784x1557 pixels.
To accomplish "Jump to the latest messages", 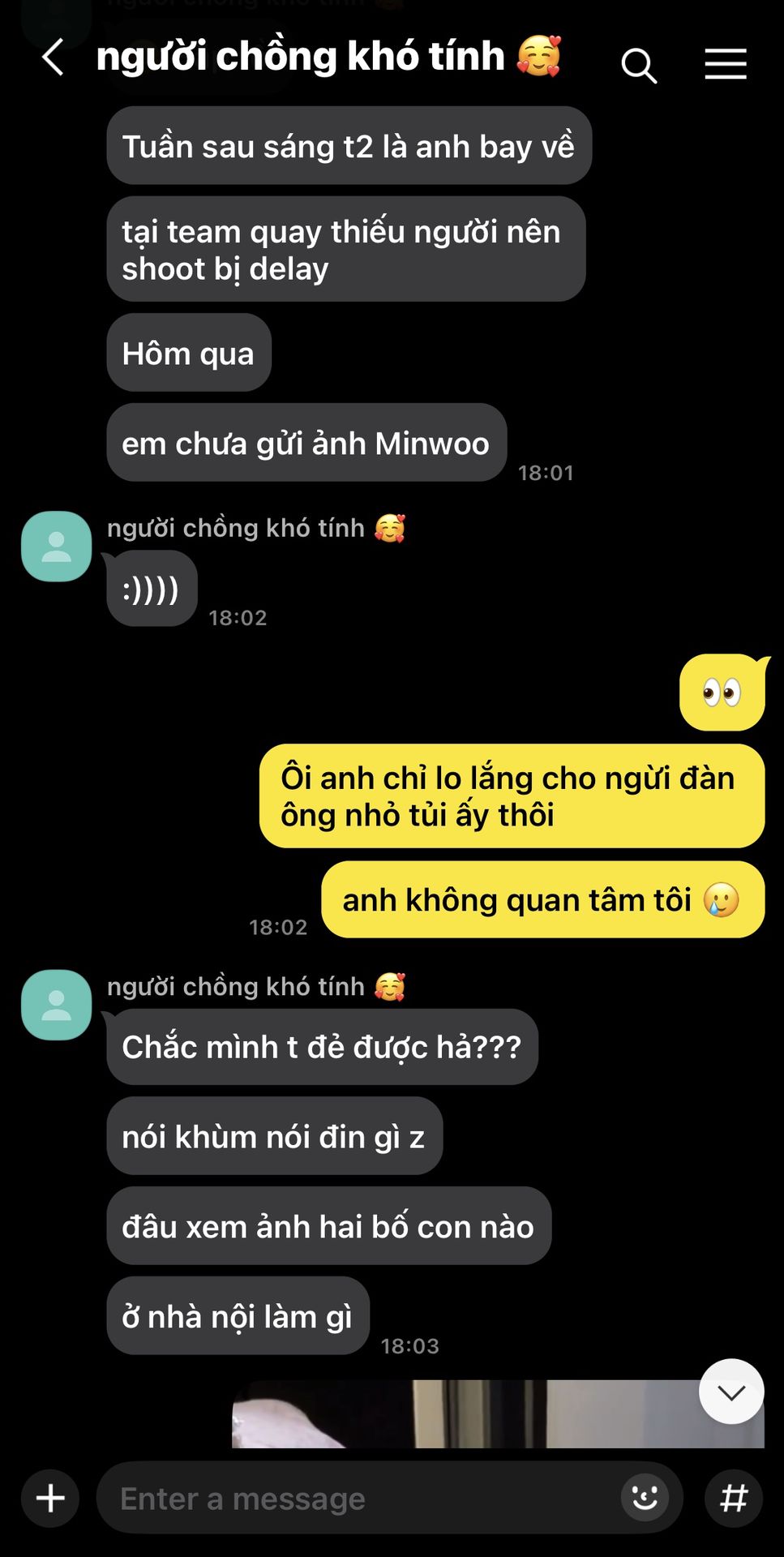I will 731,1392.
